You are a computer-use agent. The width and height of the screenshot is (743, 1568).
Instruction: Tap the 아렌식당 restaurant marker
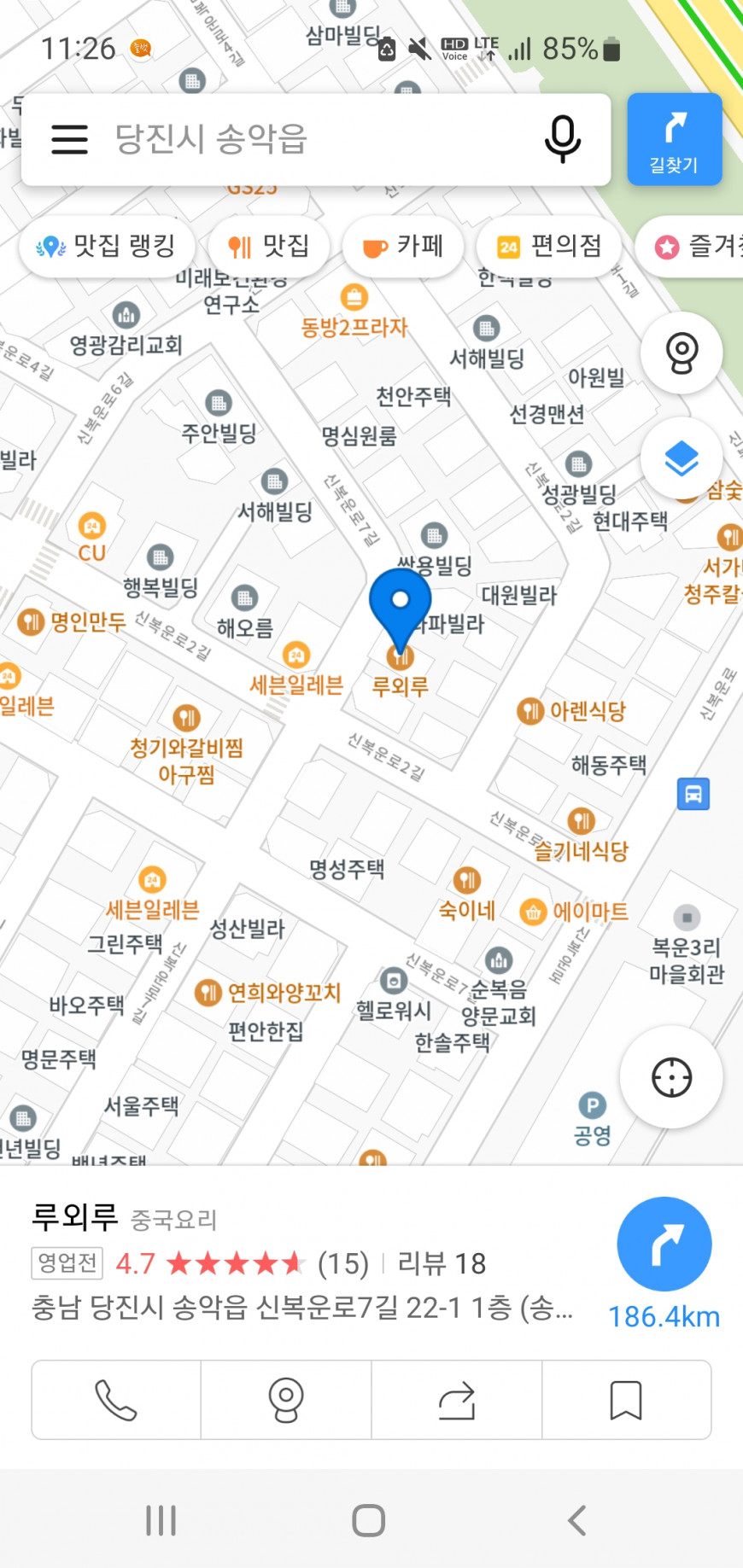531,710
